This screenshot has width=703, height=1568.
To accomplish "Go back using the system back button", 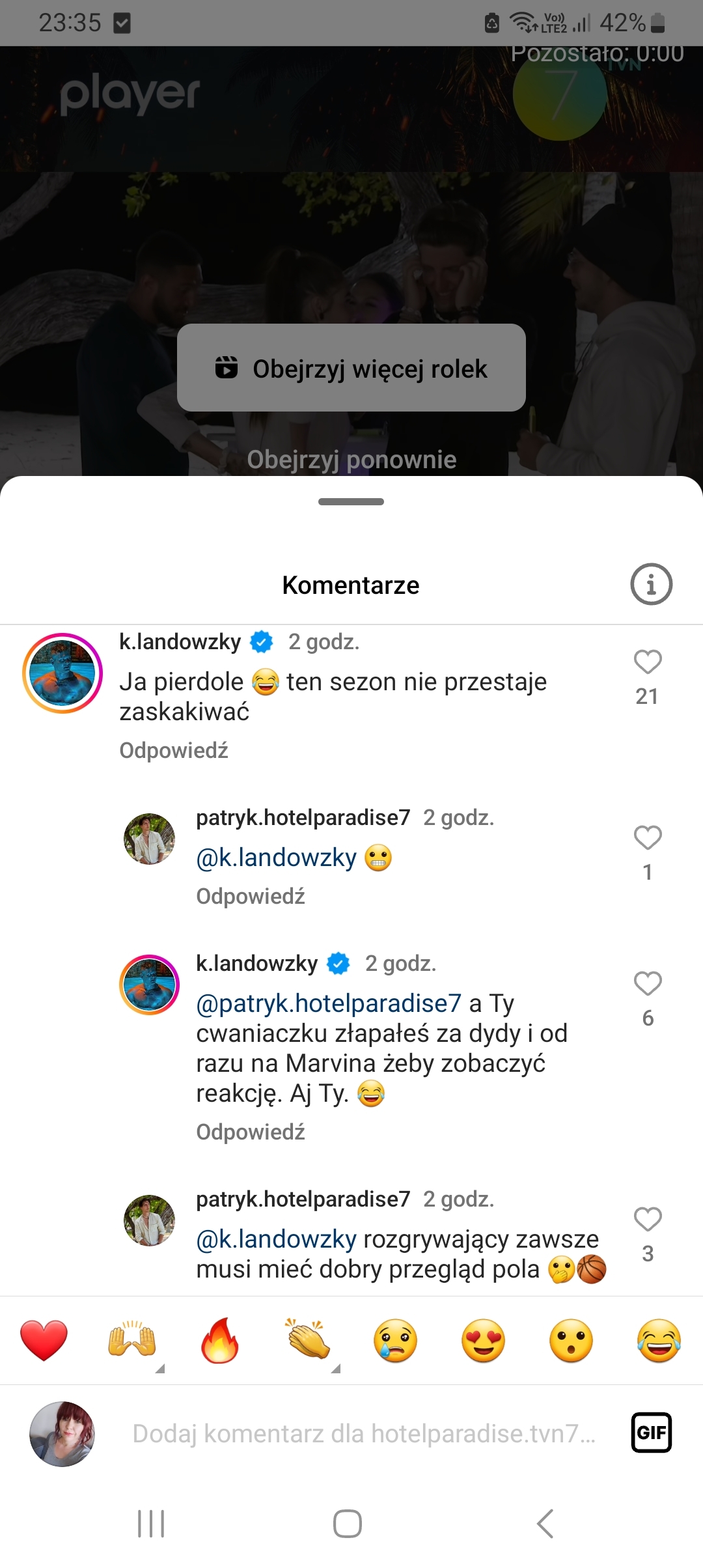I will [545, 1524].
